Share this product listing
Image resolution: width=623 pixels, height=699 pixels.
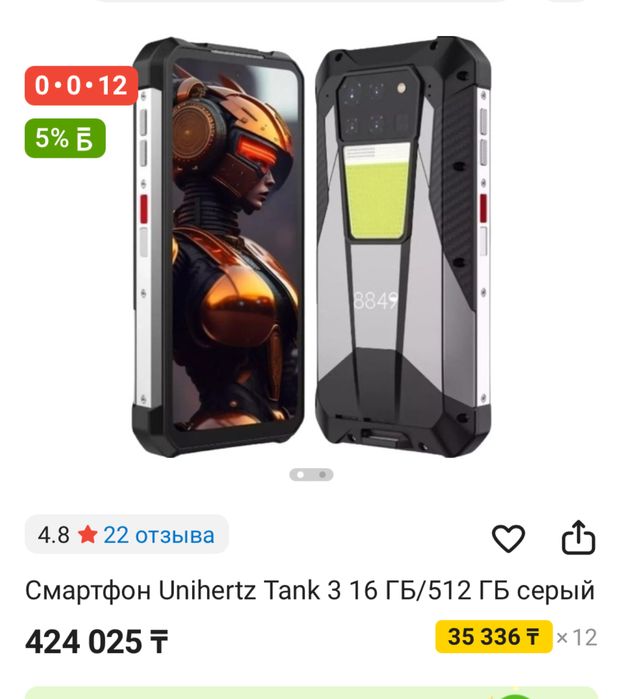click(x=578, y=538)
